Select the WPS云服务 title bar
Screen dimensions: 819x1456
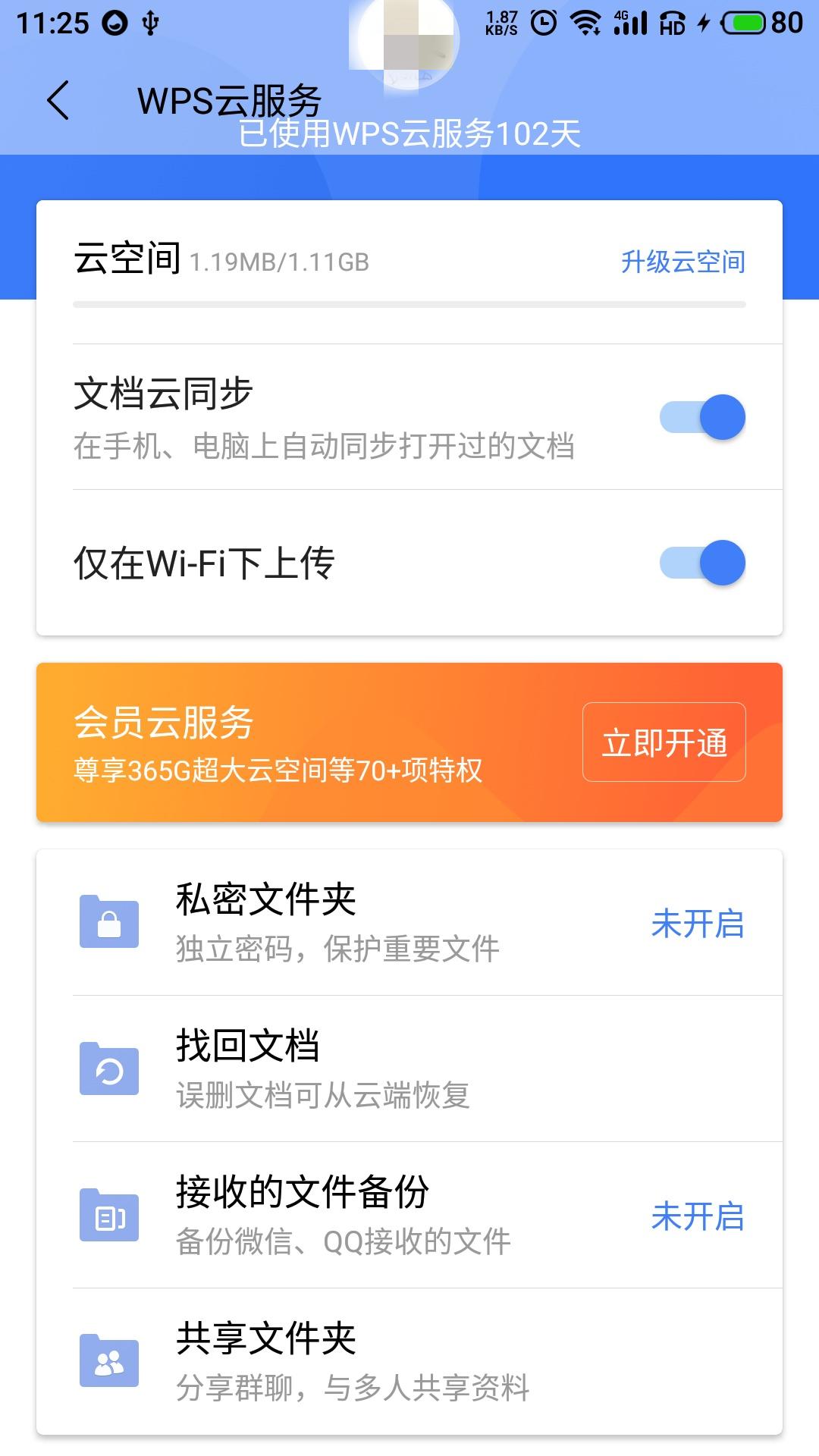(229, 99)
